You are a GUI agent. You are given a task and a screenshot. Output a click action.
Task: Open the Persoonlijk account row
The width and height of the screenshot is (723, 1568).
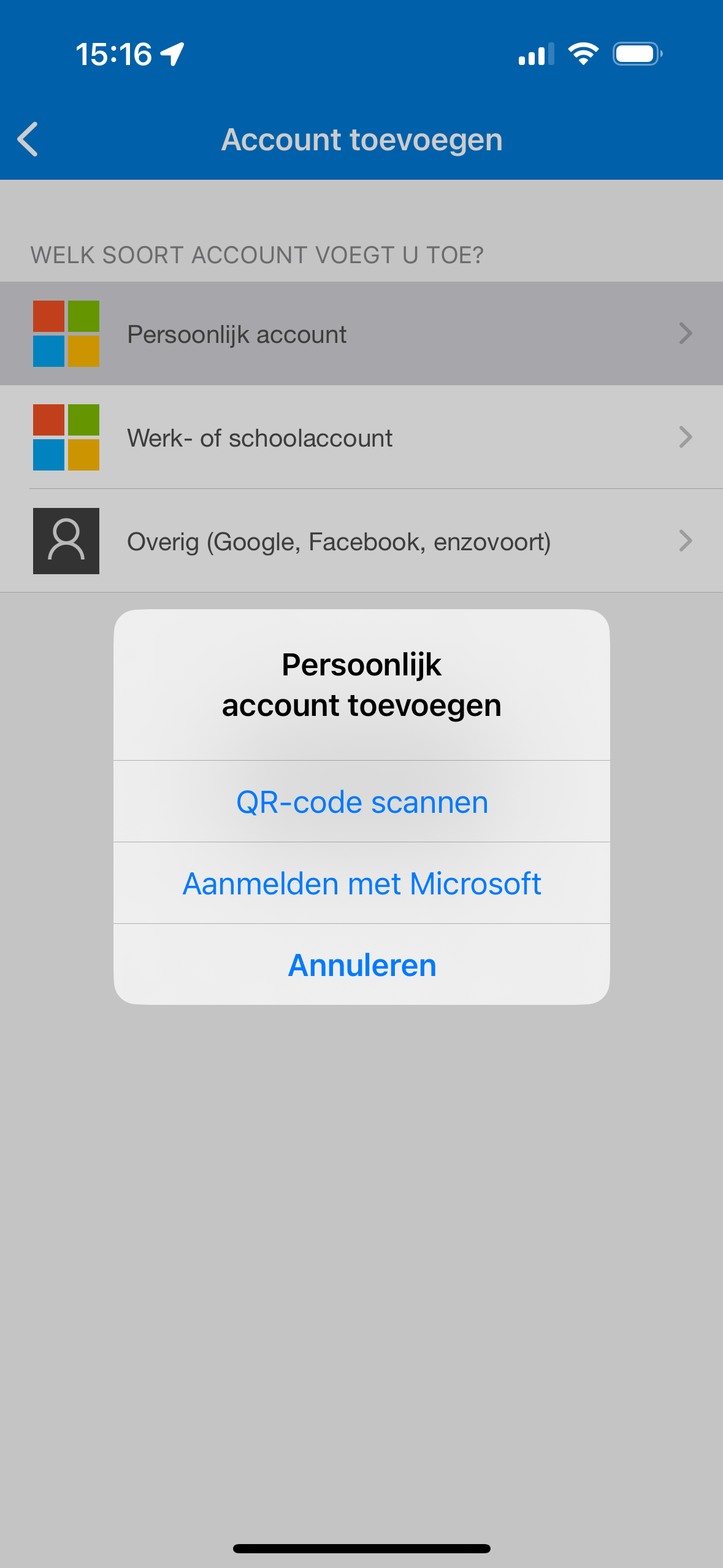coord(361,334)
